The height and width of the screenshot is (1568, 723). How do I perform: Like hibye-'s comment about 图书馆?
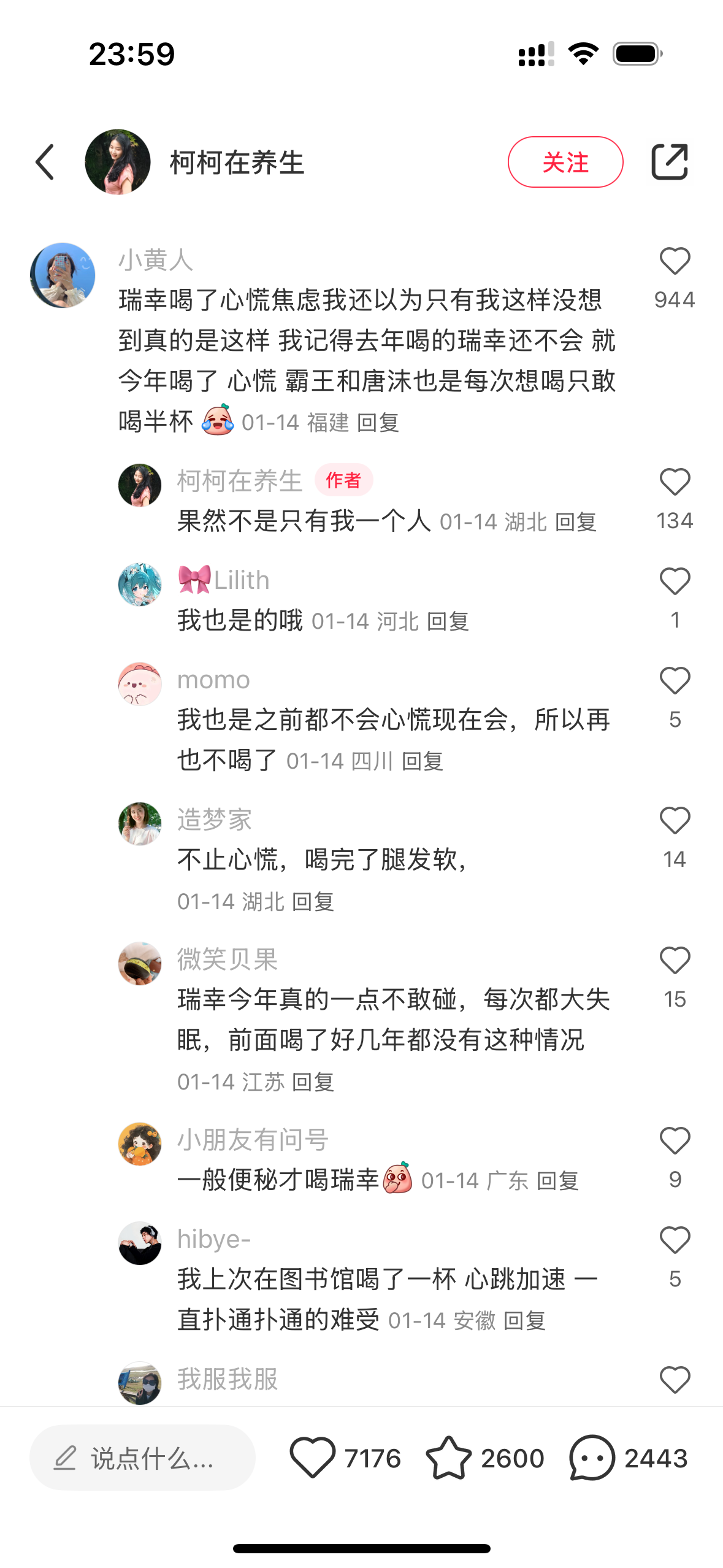click(x=675, y=1240)
